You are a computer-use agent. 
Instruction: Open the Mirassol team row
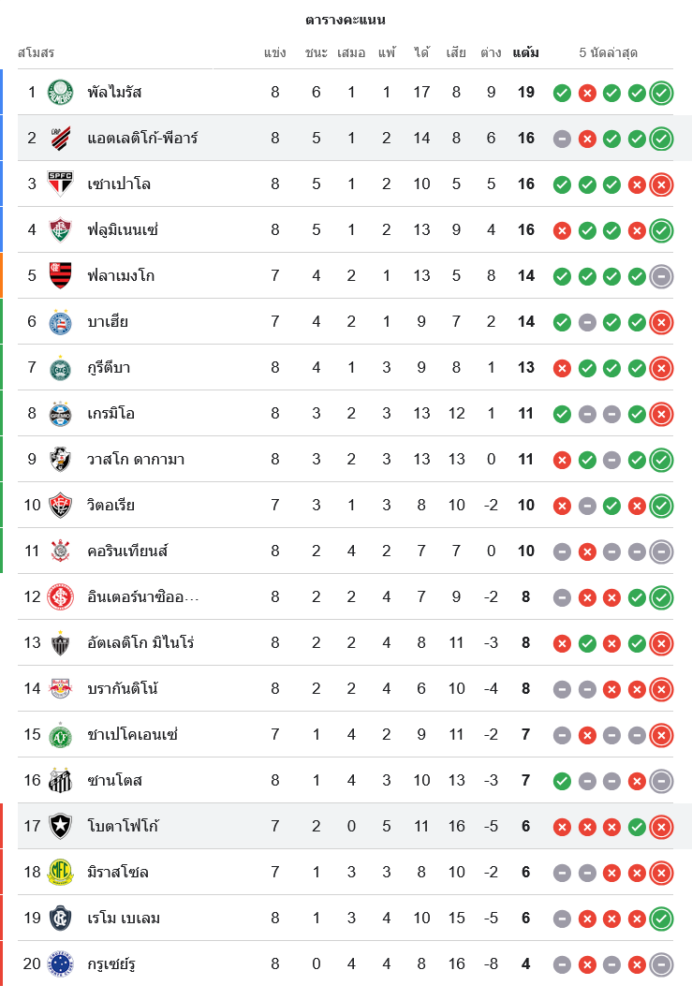coord(117,872)
